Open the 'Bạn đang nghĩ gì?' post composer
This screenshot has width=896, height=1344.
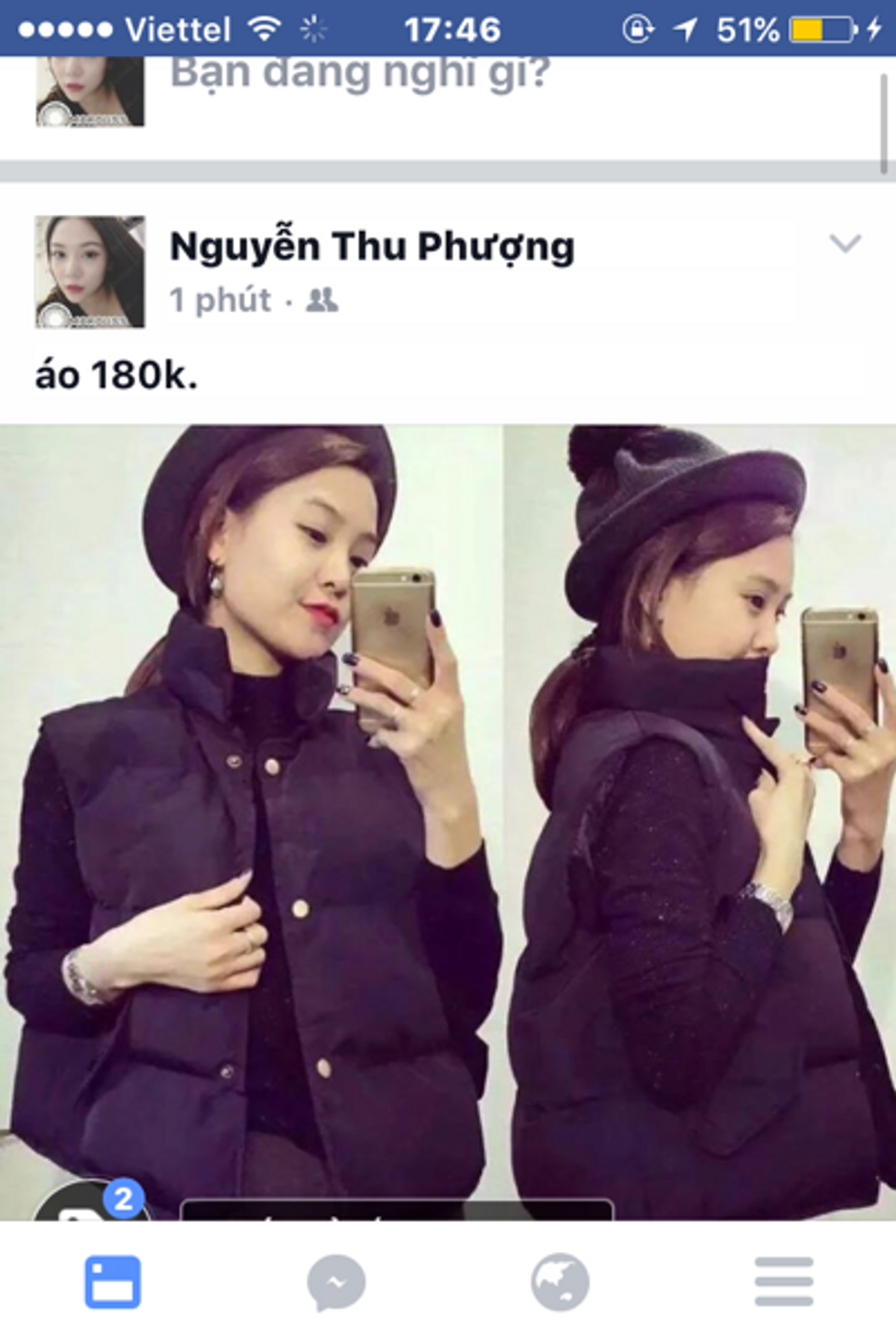point(358,75)
